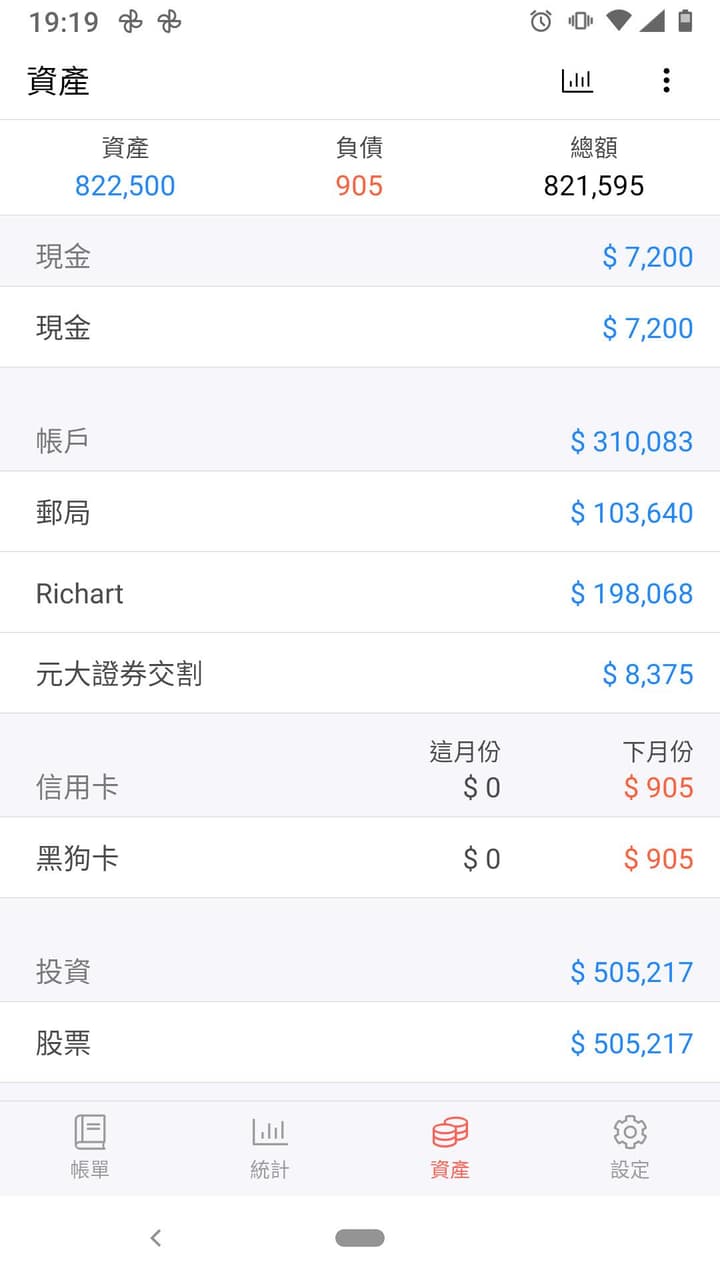
Task: Select the 資產 tab
Action: [450, 1147]
